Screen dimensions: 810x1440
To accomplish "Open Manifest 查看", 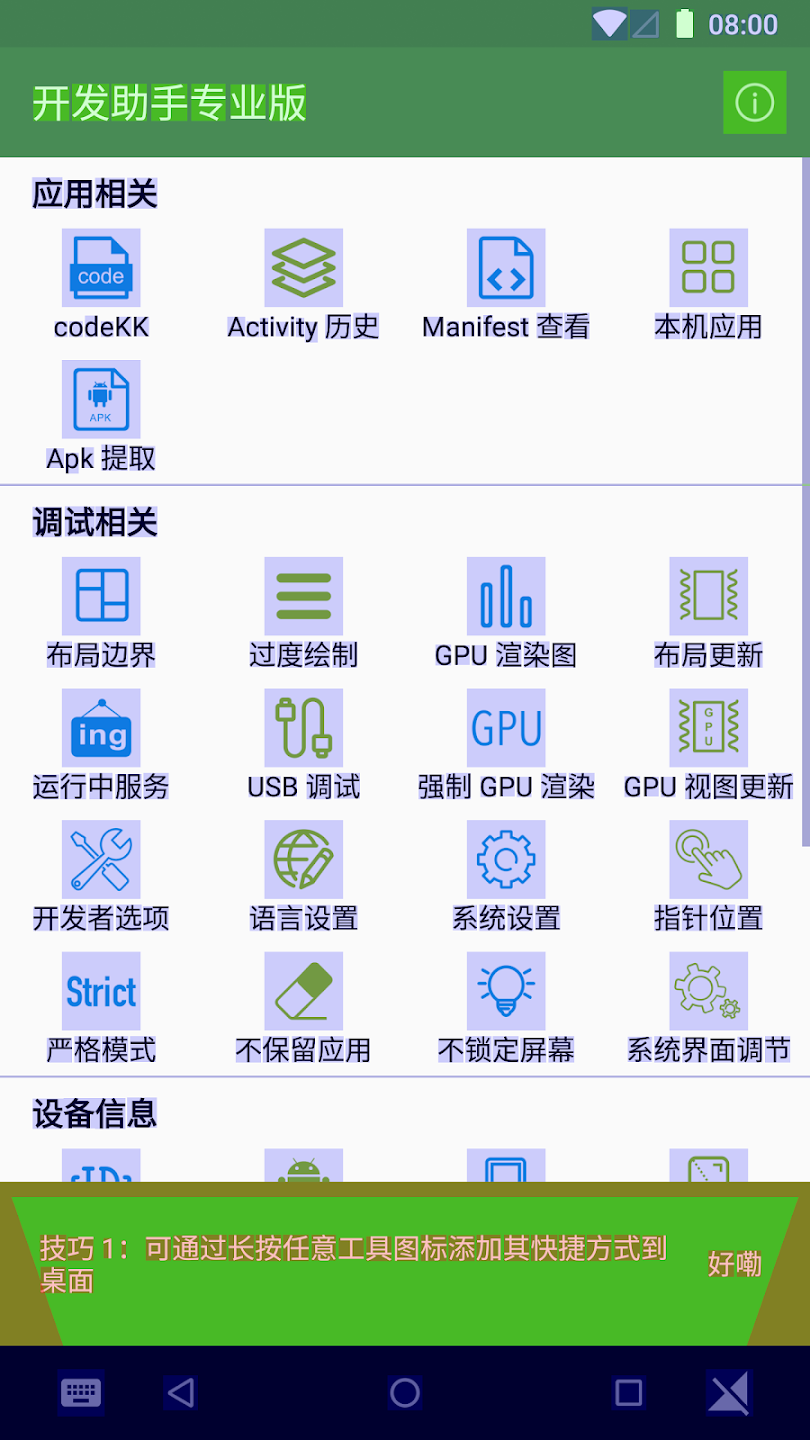I will pyautogui.click(x=506, y=285).
